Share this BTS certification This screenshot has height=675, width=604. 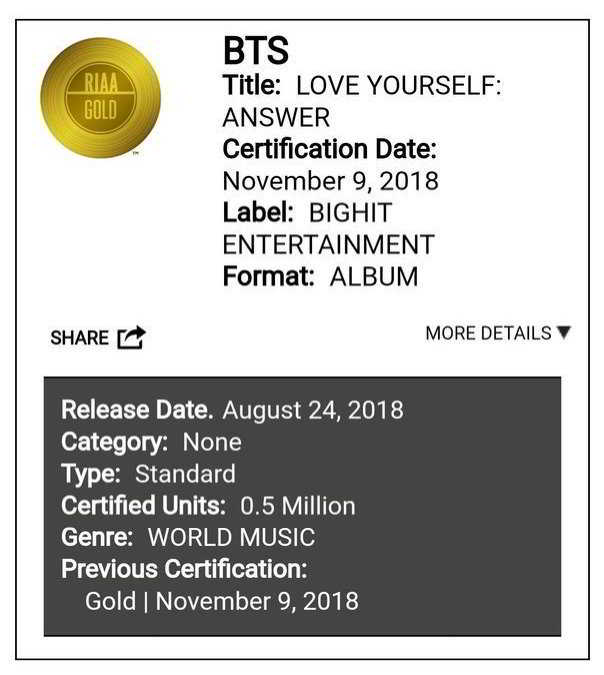pos(98,338)
